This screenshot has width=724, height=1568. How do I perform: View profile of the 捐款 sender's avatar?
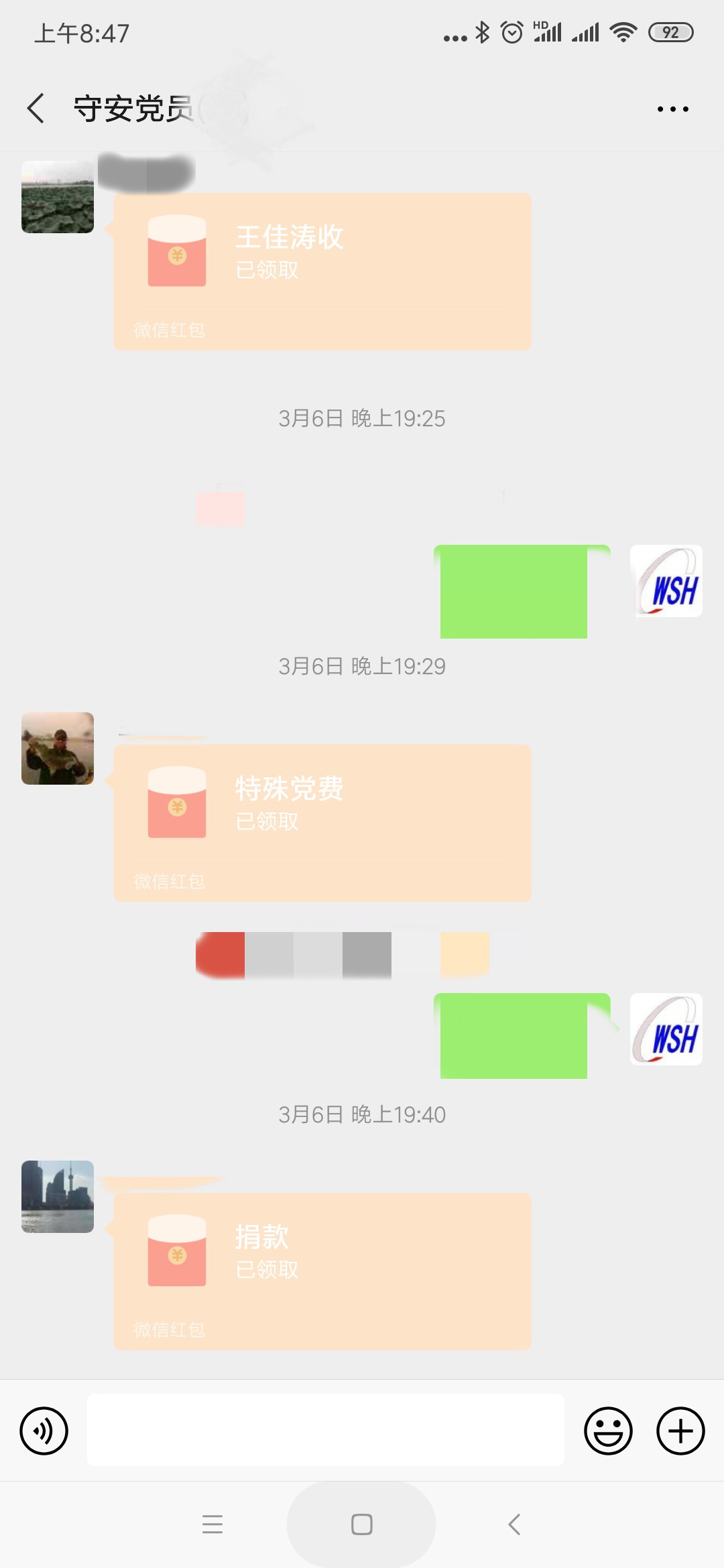tap(58, 1197)
